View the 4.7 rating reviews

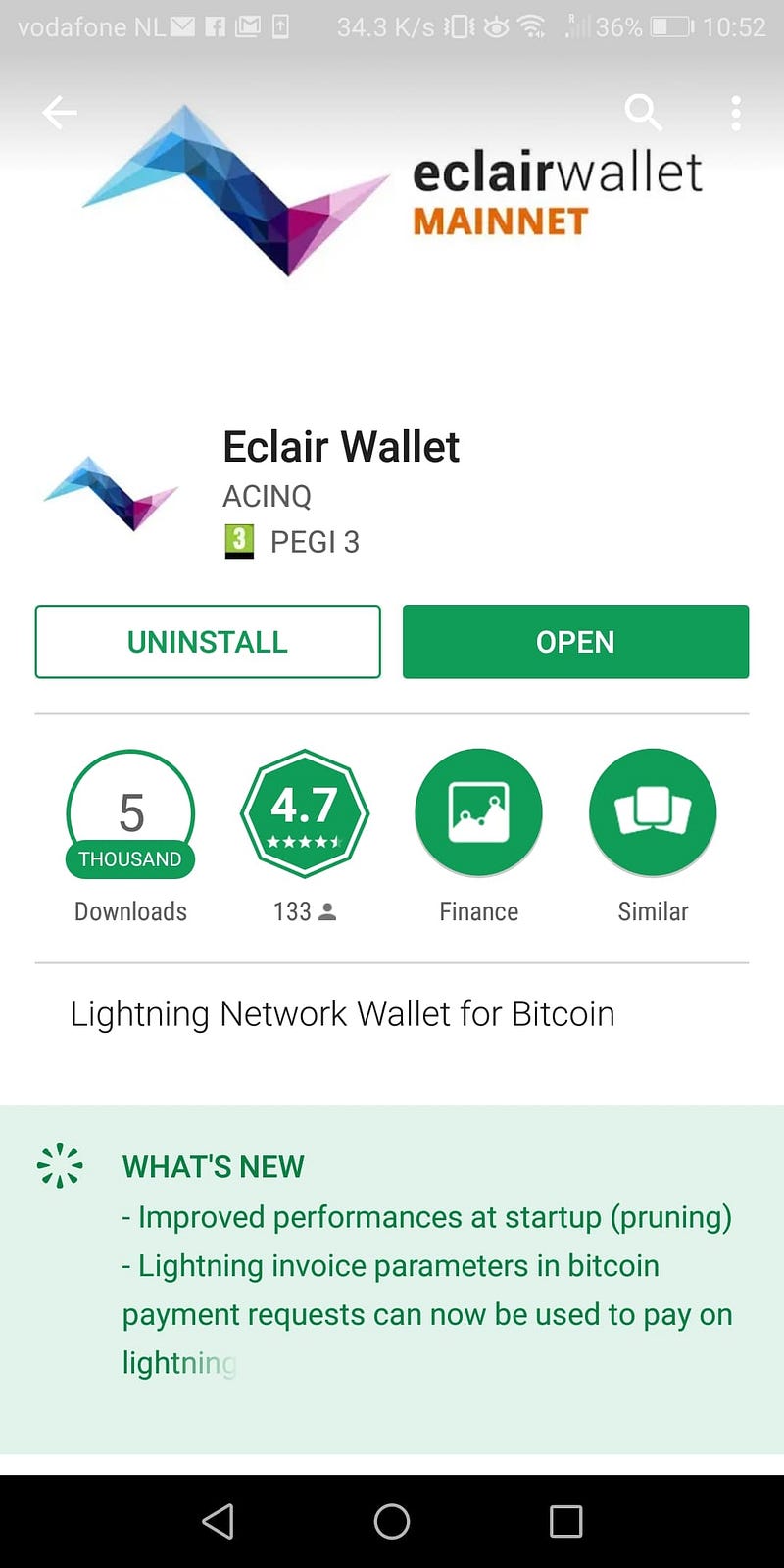point(305,814)
